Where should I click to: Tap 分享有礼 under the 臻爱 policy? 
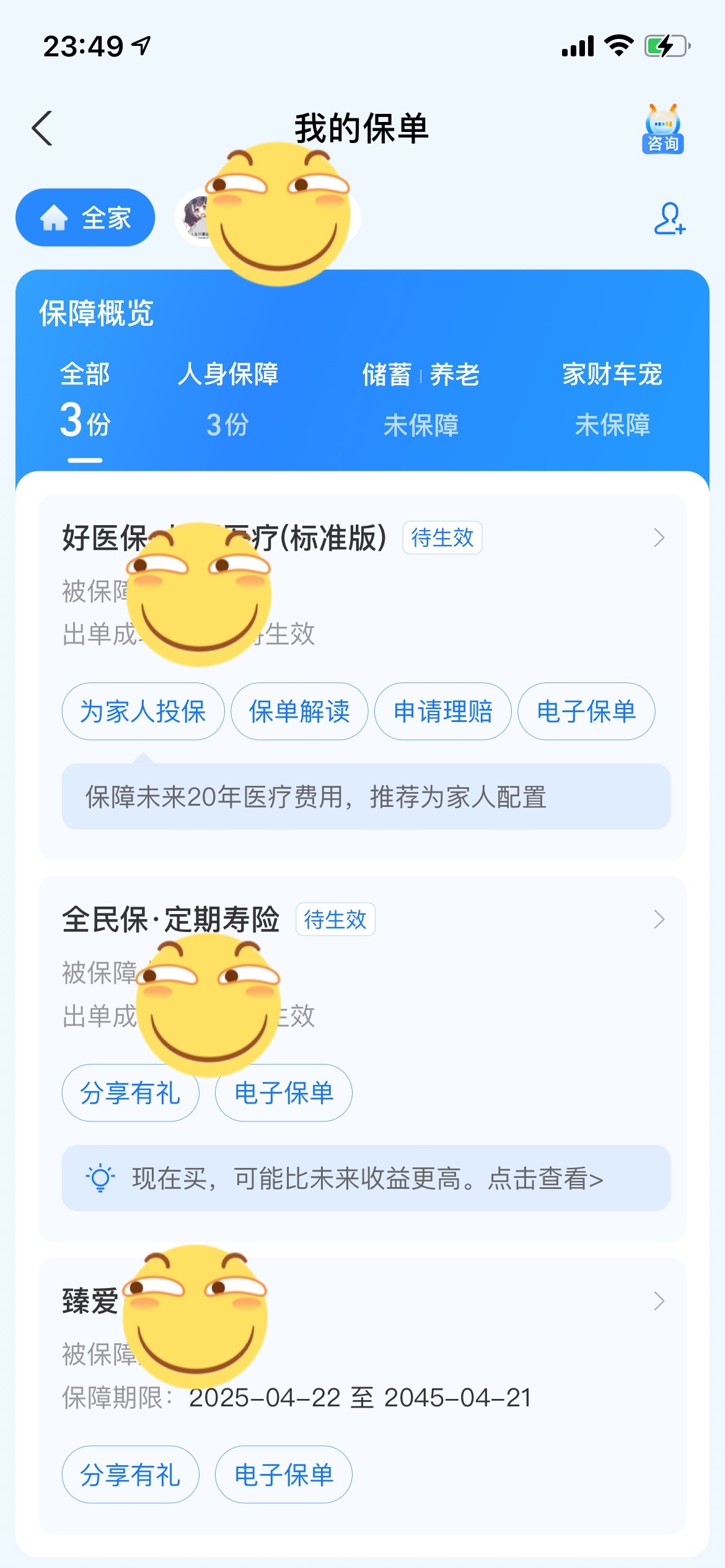(131, 1474)
